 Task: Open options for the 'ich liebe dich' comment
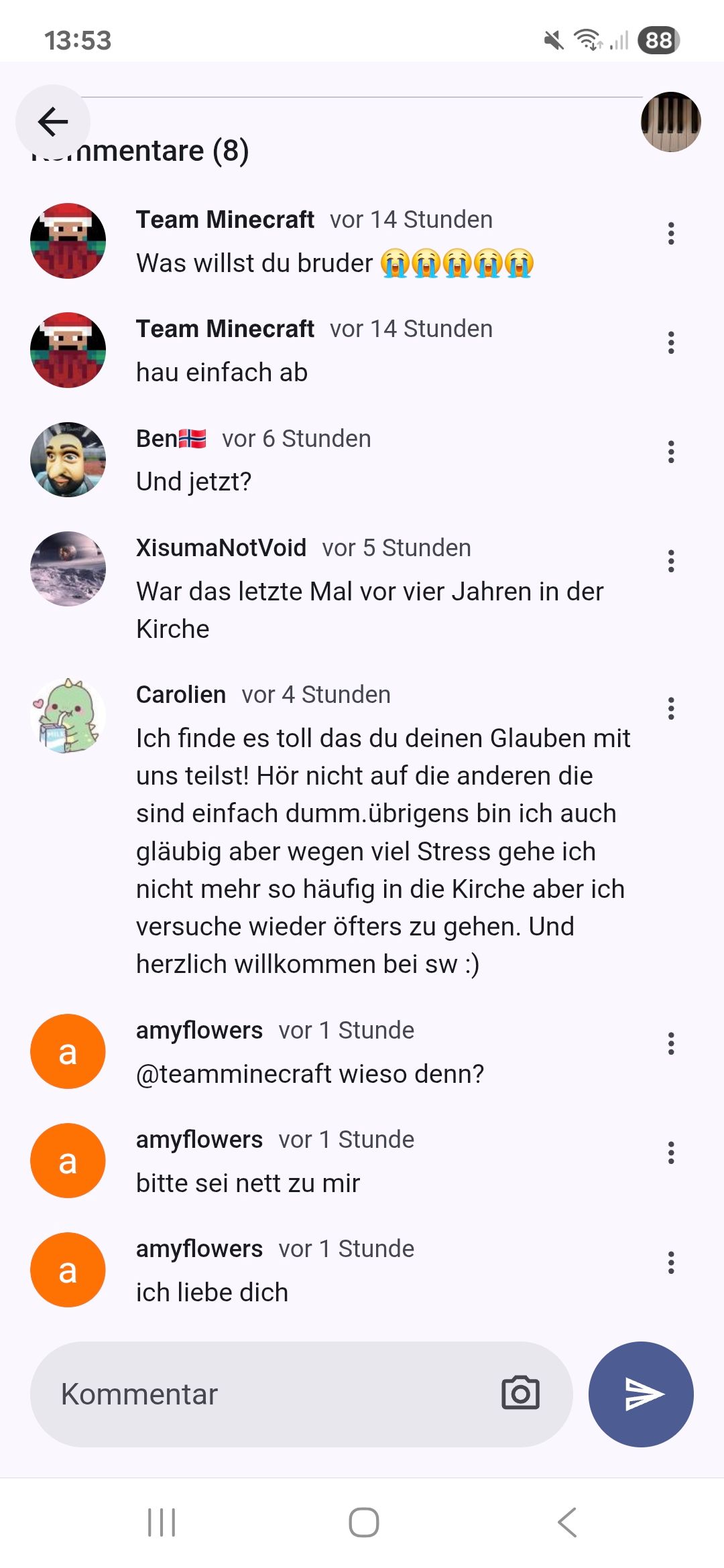point(670,1262)
